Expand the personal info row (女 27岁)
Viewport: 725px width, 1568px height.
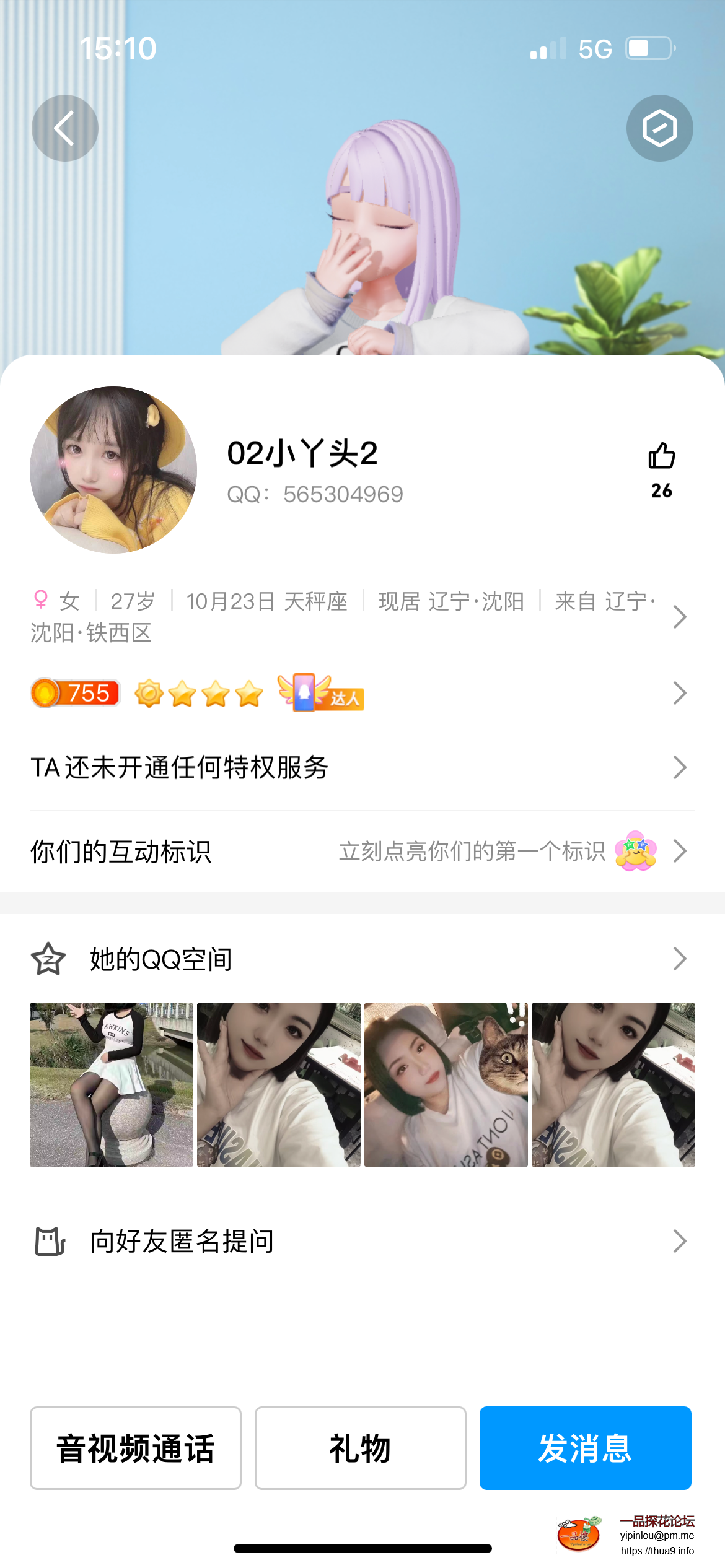pyautogui.click(x=359, y=616)
